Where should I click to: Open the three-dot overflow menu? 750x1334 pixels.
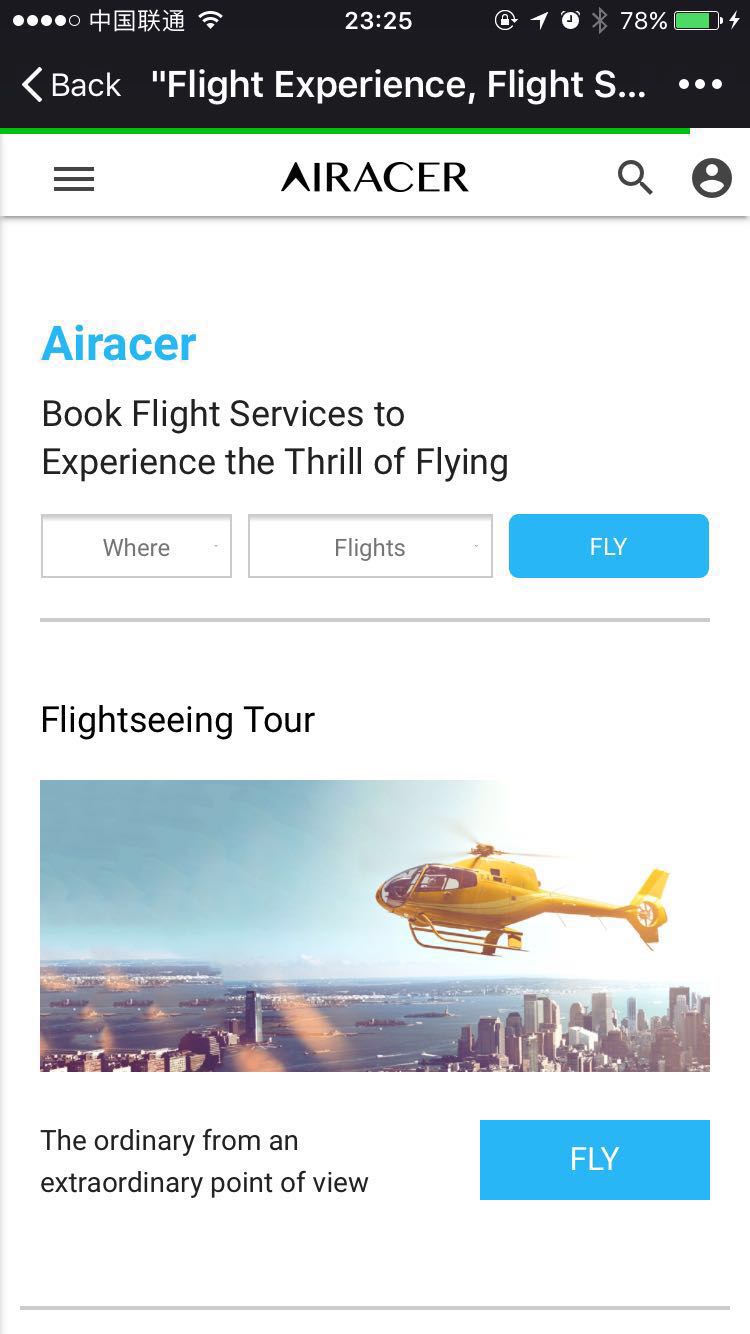700,85
